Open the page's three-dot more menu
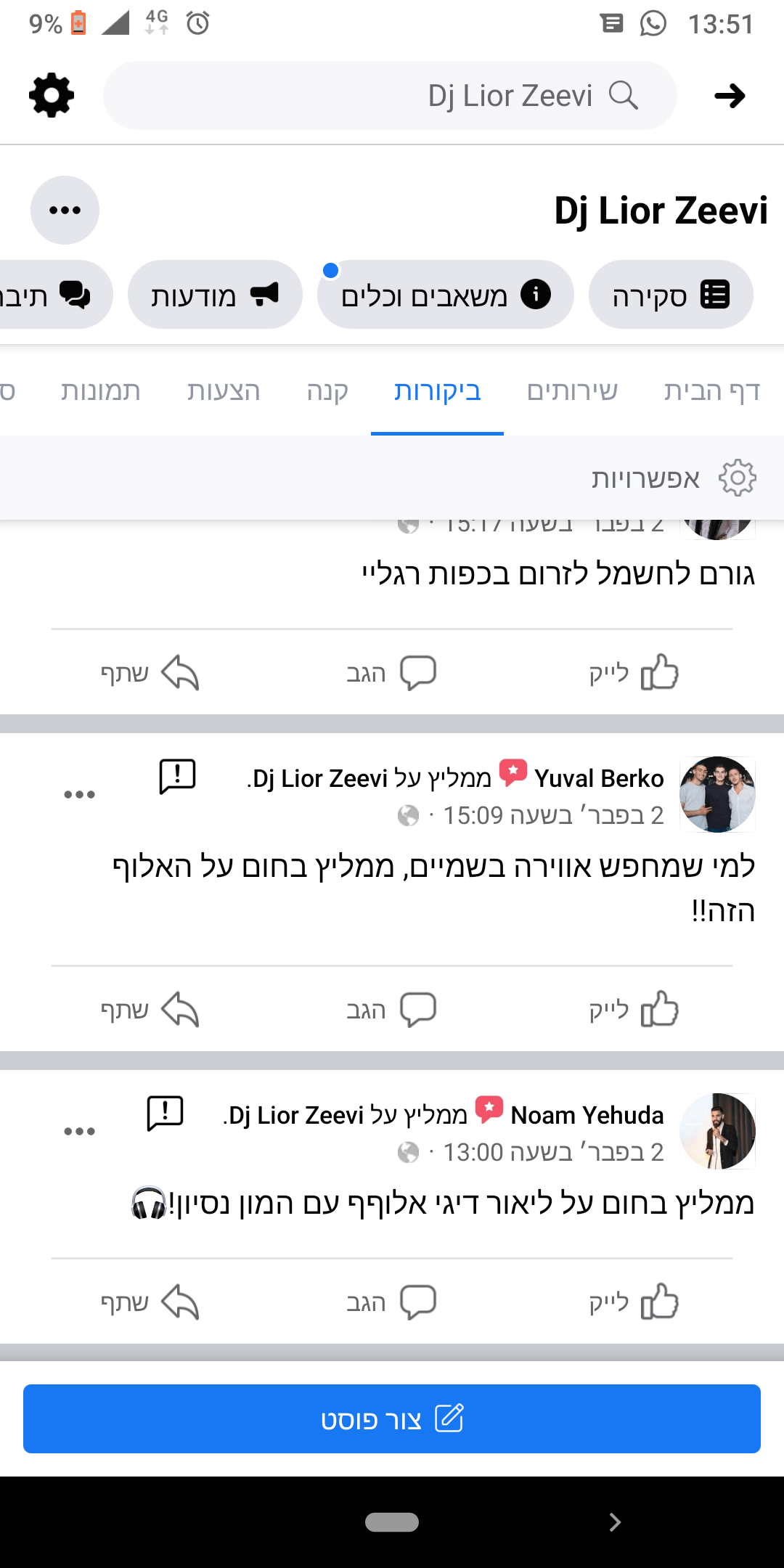This screenshot has height=1568, width=784. 65,211
